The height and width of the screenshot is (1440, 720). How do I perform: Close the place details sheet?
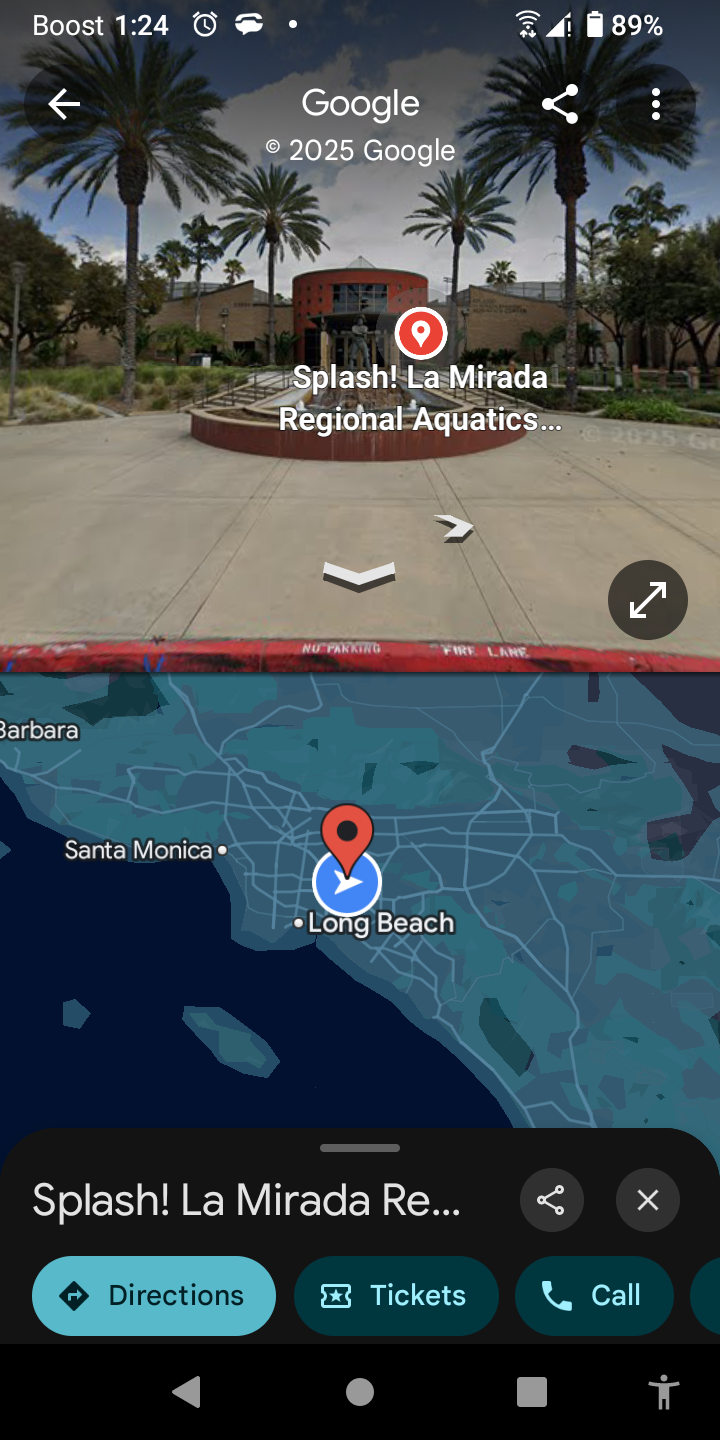648,1200
